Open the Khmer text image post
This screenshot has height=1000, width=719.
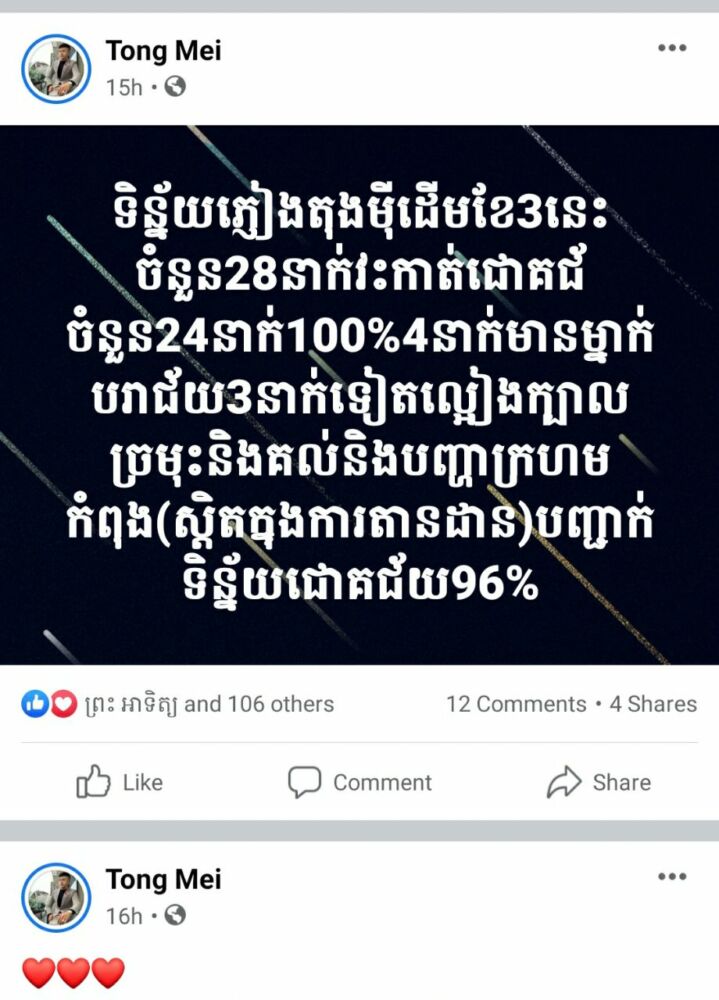click(359, 394)
